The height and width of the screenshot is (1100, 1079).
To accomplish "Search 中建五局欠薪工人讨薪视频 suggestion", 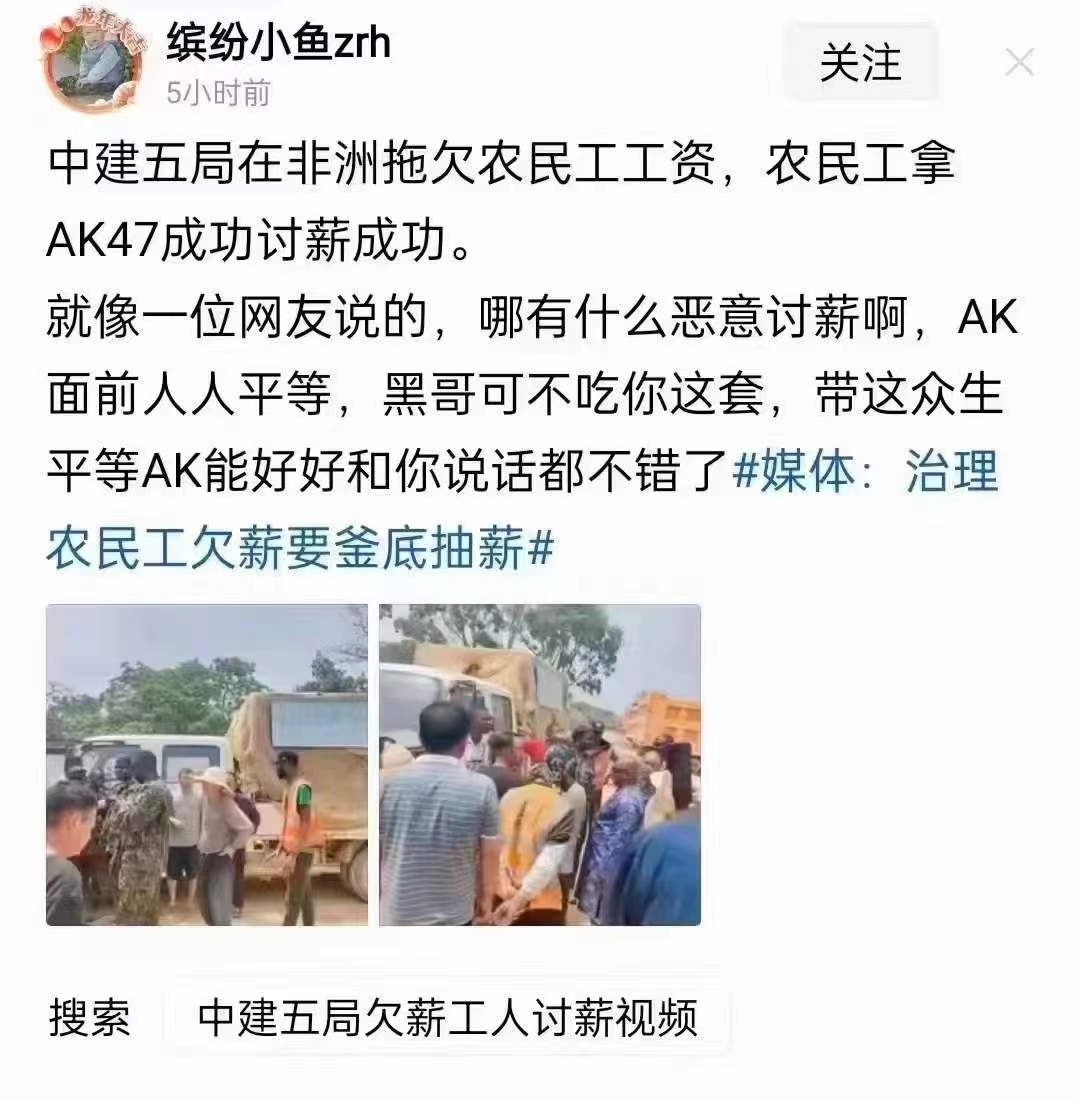I will click(x=447, y=1019).
